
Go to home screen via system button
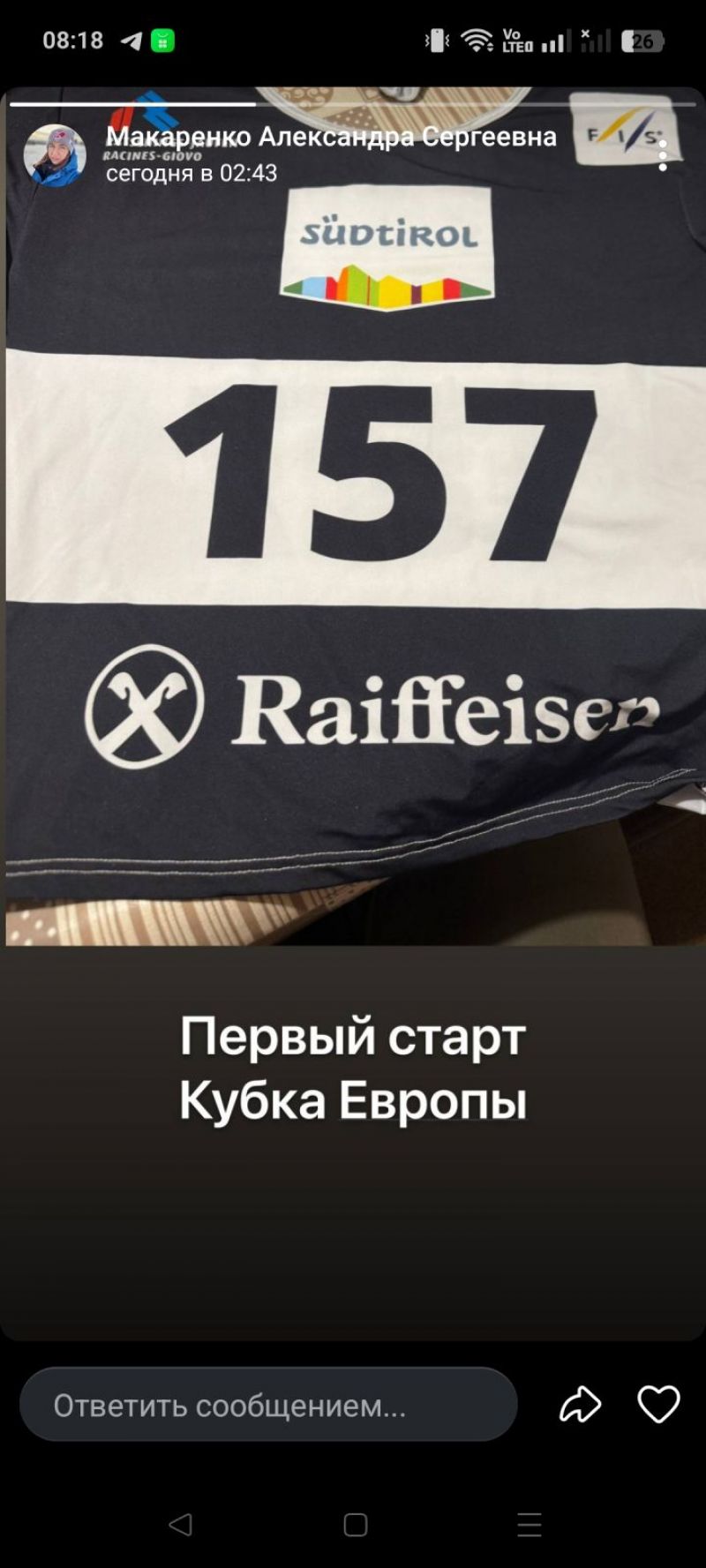(355, 1525)
